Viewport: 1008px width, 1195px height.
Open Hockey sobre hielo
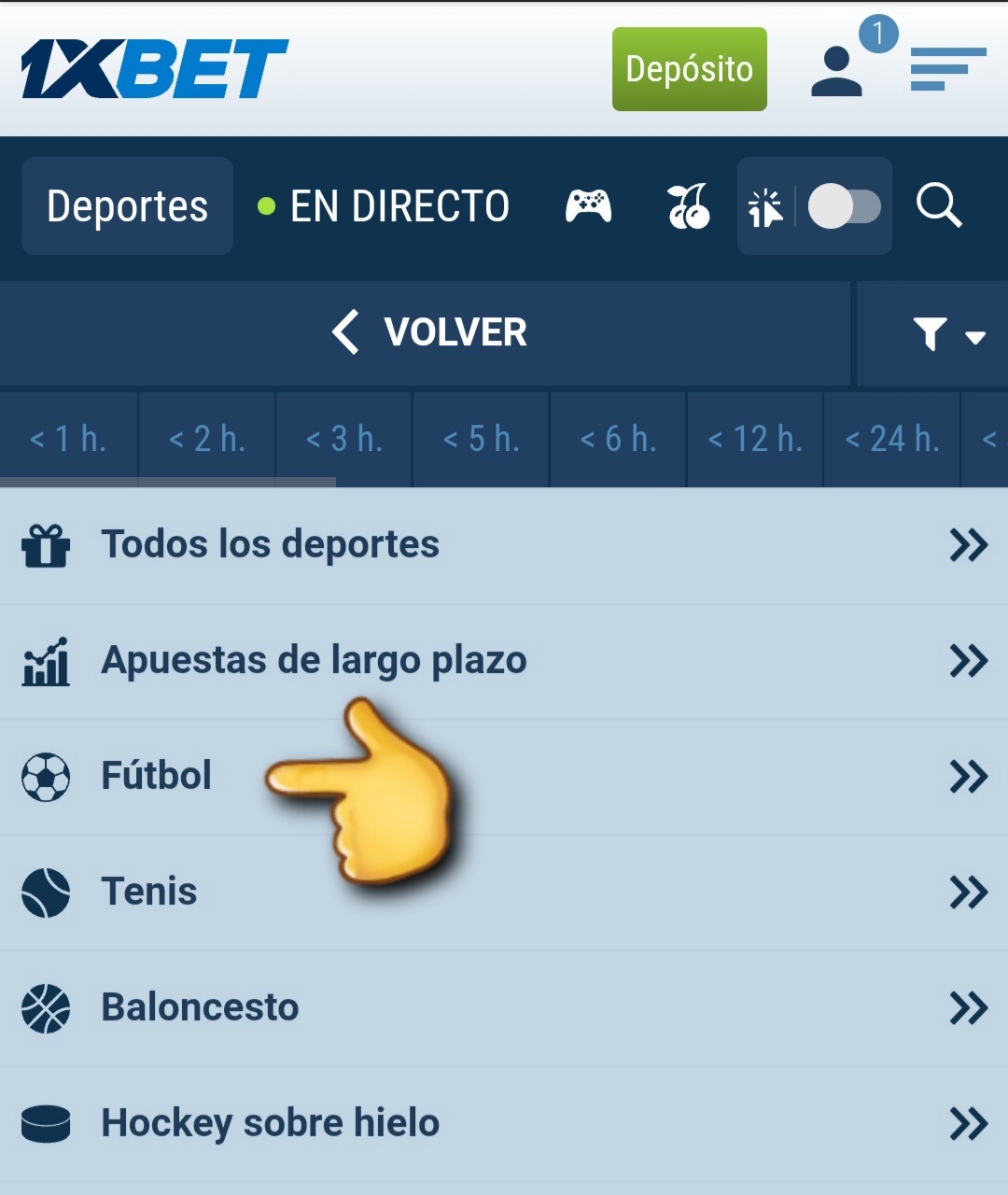[504, 1124]
